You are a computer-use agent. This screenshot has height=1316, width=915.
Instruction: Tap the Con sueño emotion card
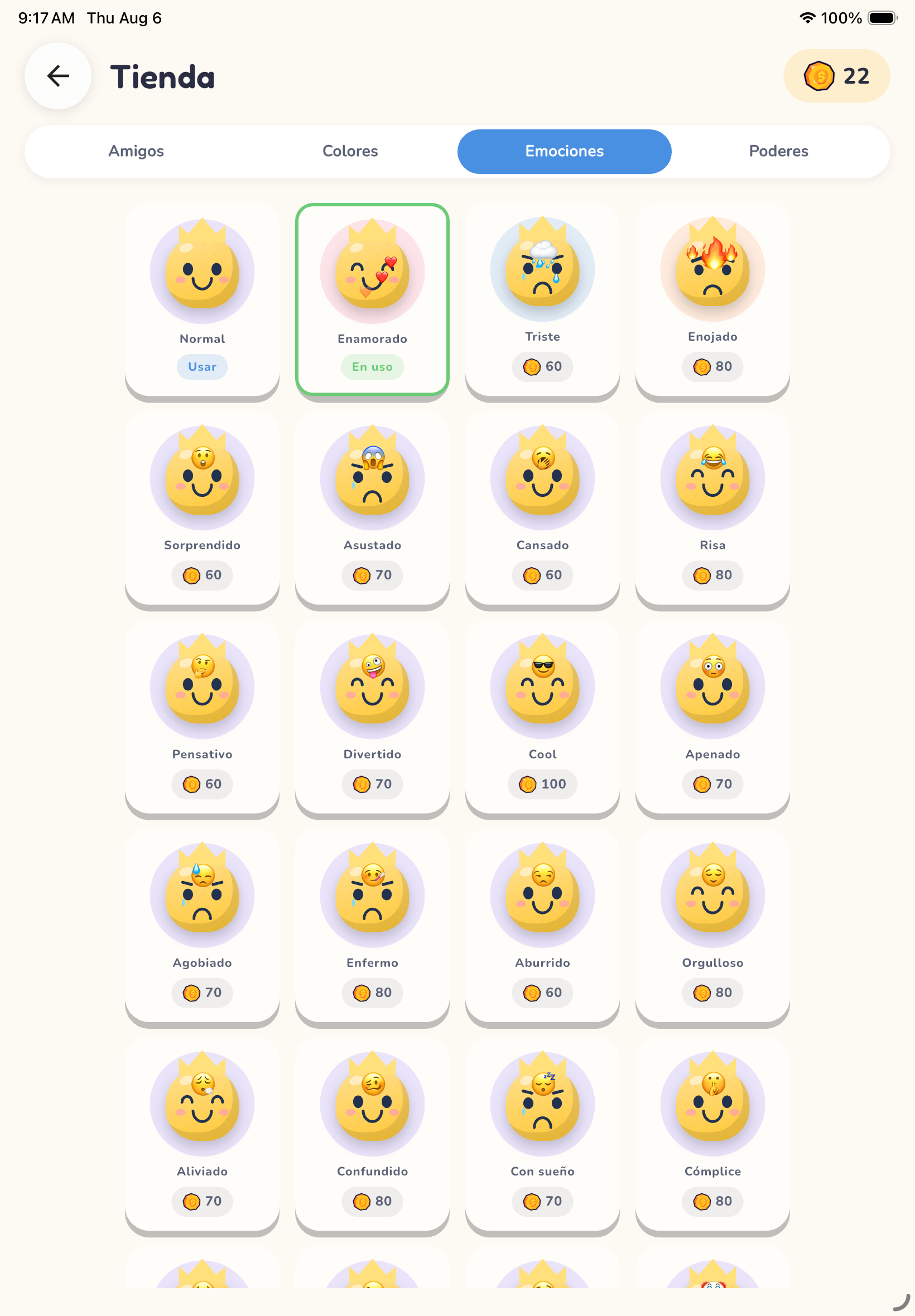(542, 1134)
